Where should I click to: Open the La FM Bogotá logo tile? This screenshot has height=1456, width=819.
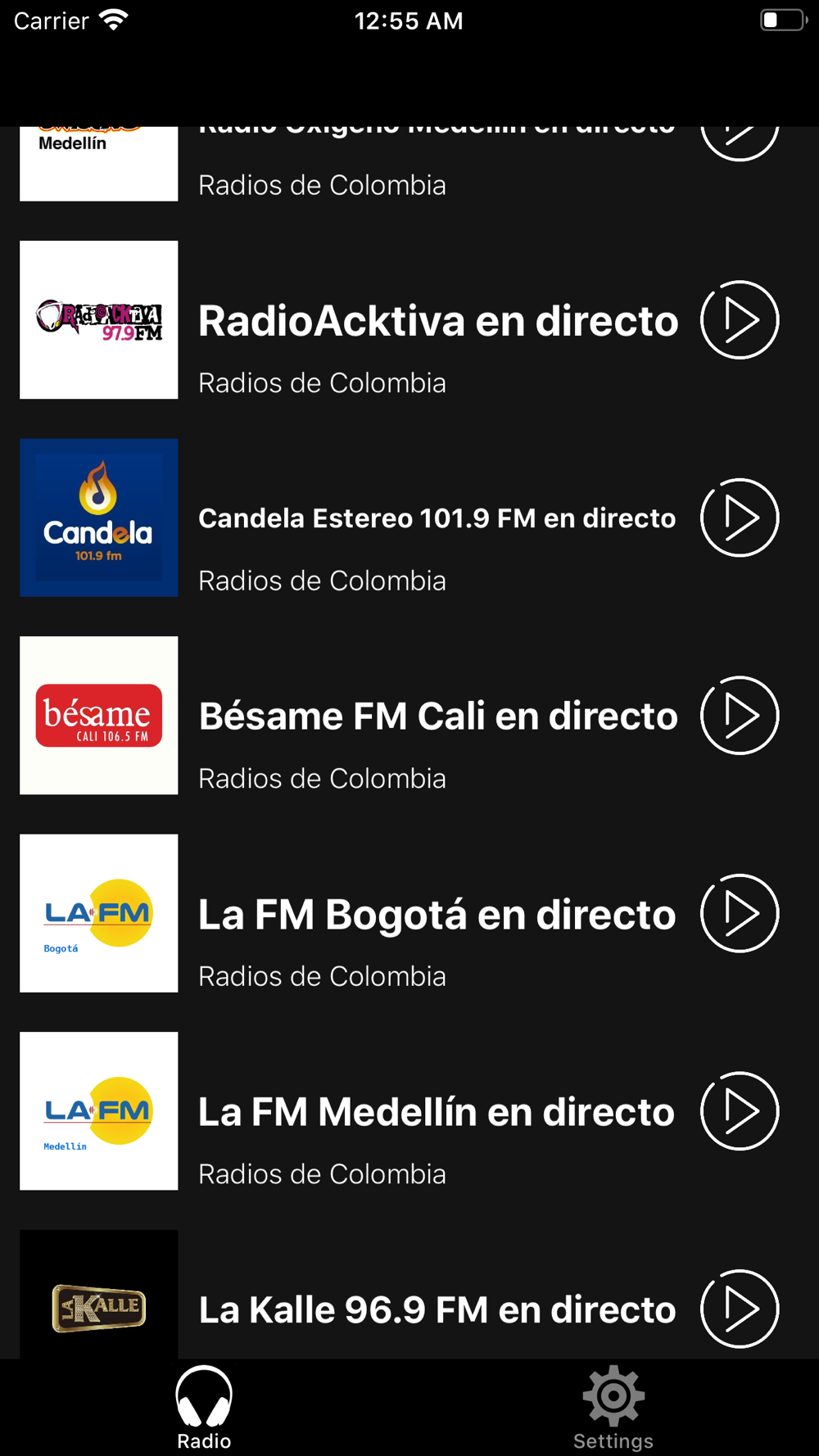click(99, 913)
